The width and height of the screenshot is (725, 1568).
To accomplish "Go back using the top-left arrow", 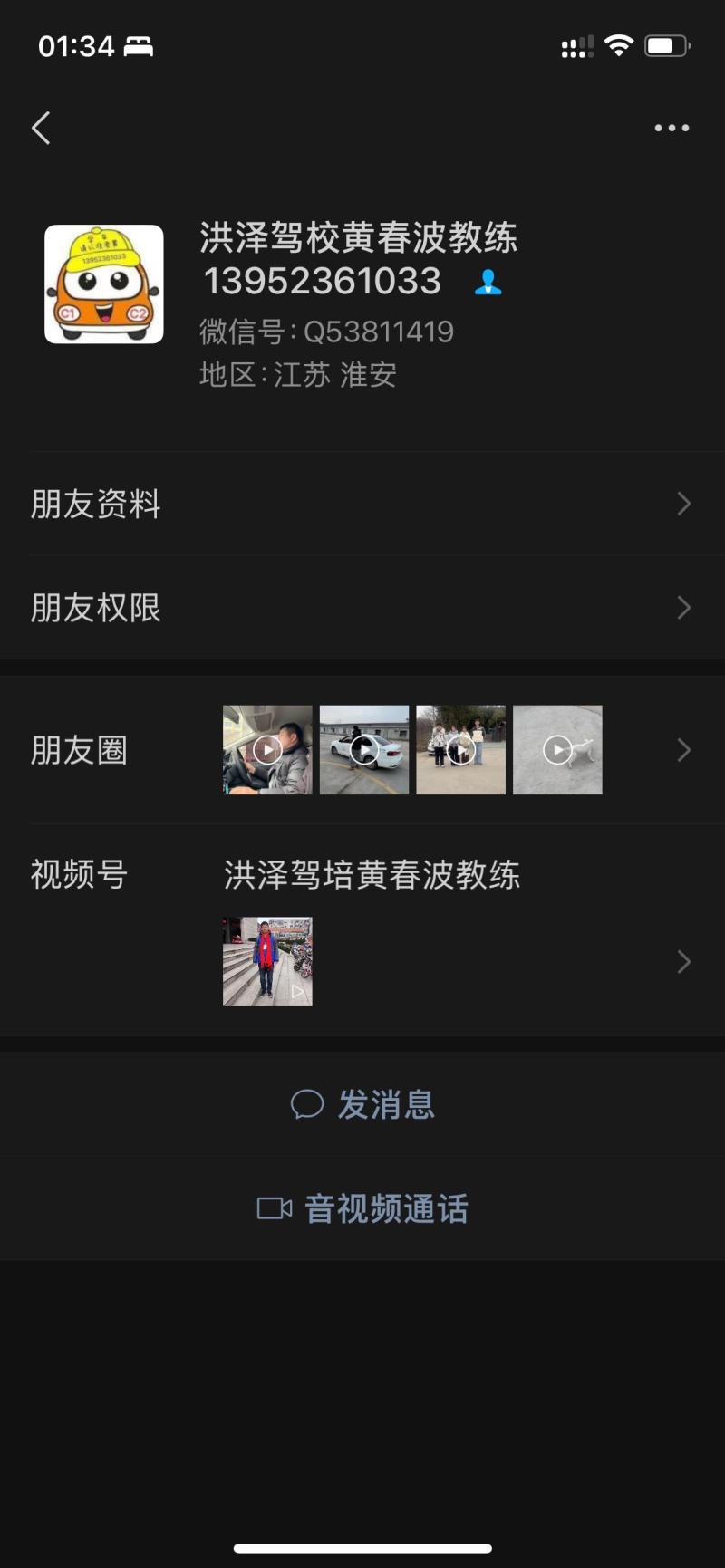I will (x=41, y=129).
